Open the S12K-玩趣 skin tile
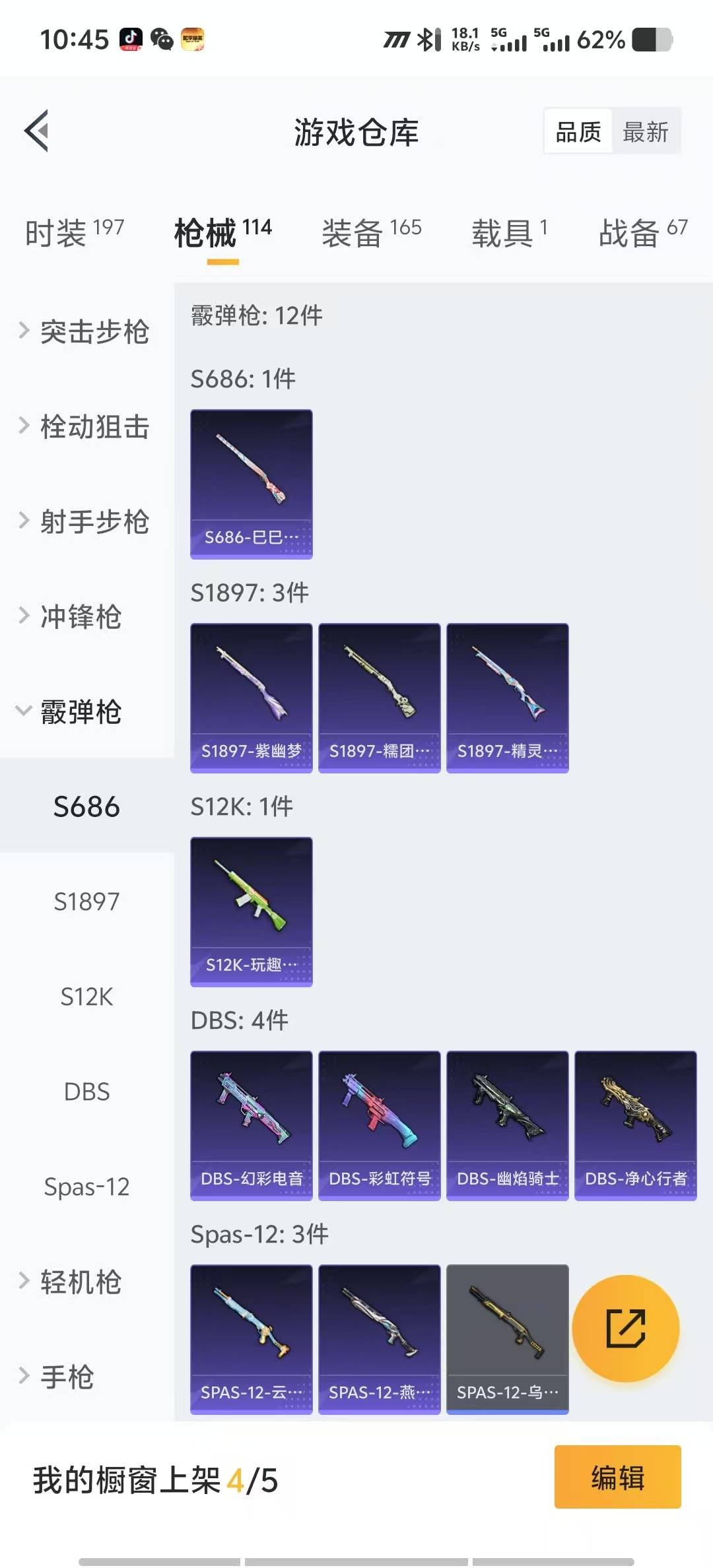Image resolution: width=713 pixels, height=1568 pixels. click(251, 911)
